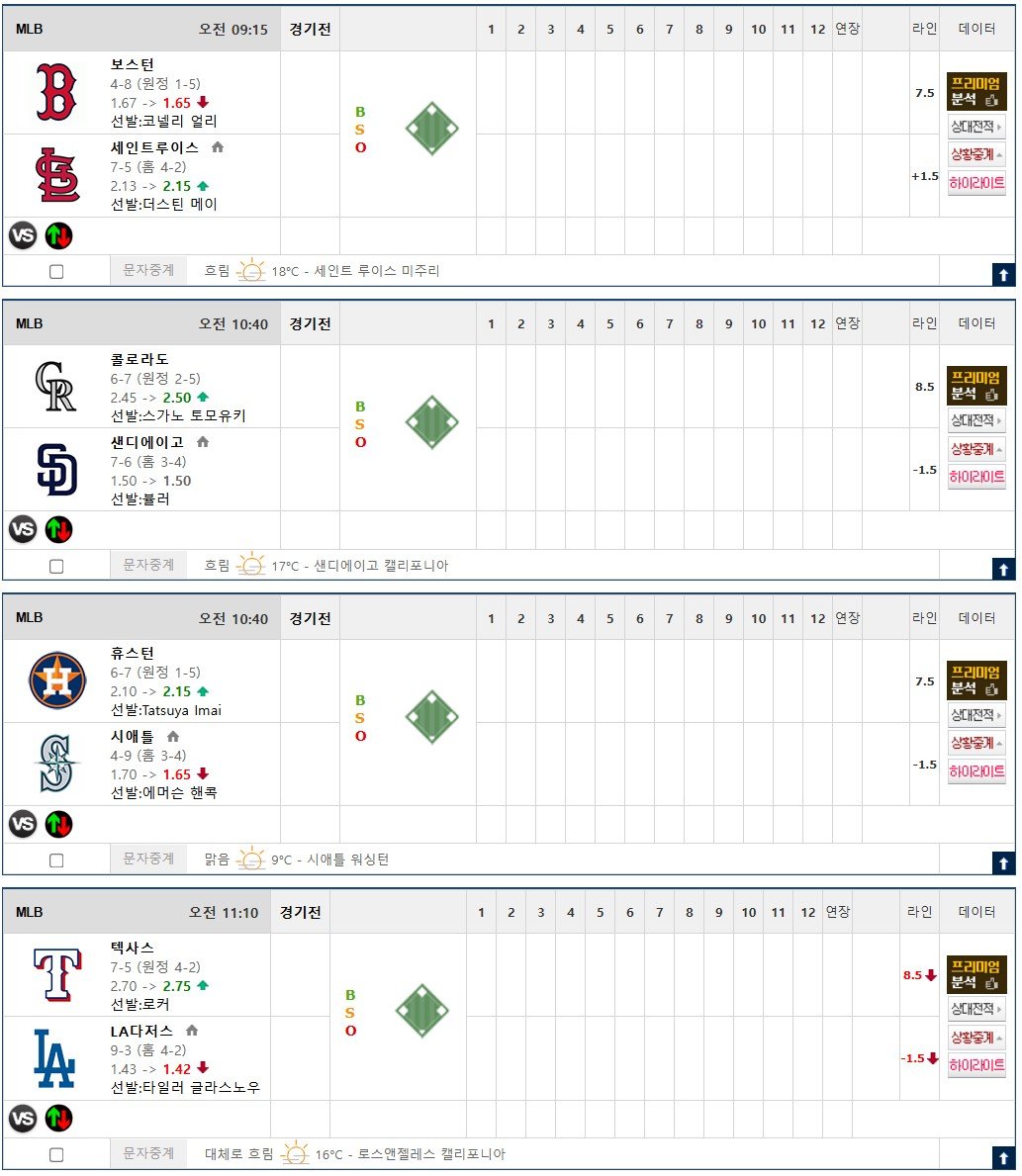Image resolution: width=1022 pixels, height=1176 pixels.
Task: Open 상황중계 for the Boston game
Action: point(976,154)
